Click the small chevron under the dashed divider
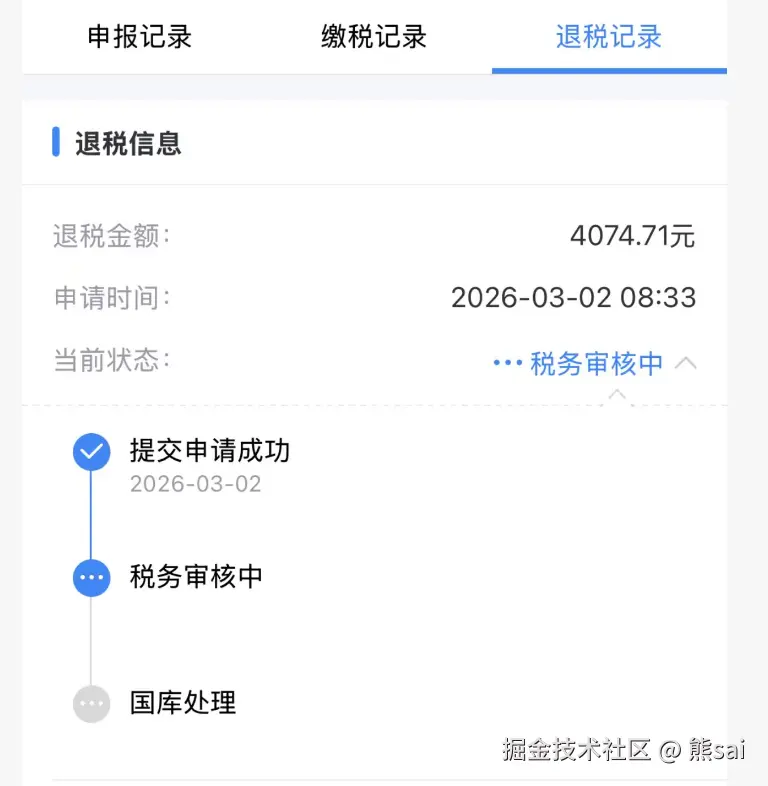This screenshot has height=786, width=768. pos(617,394)
